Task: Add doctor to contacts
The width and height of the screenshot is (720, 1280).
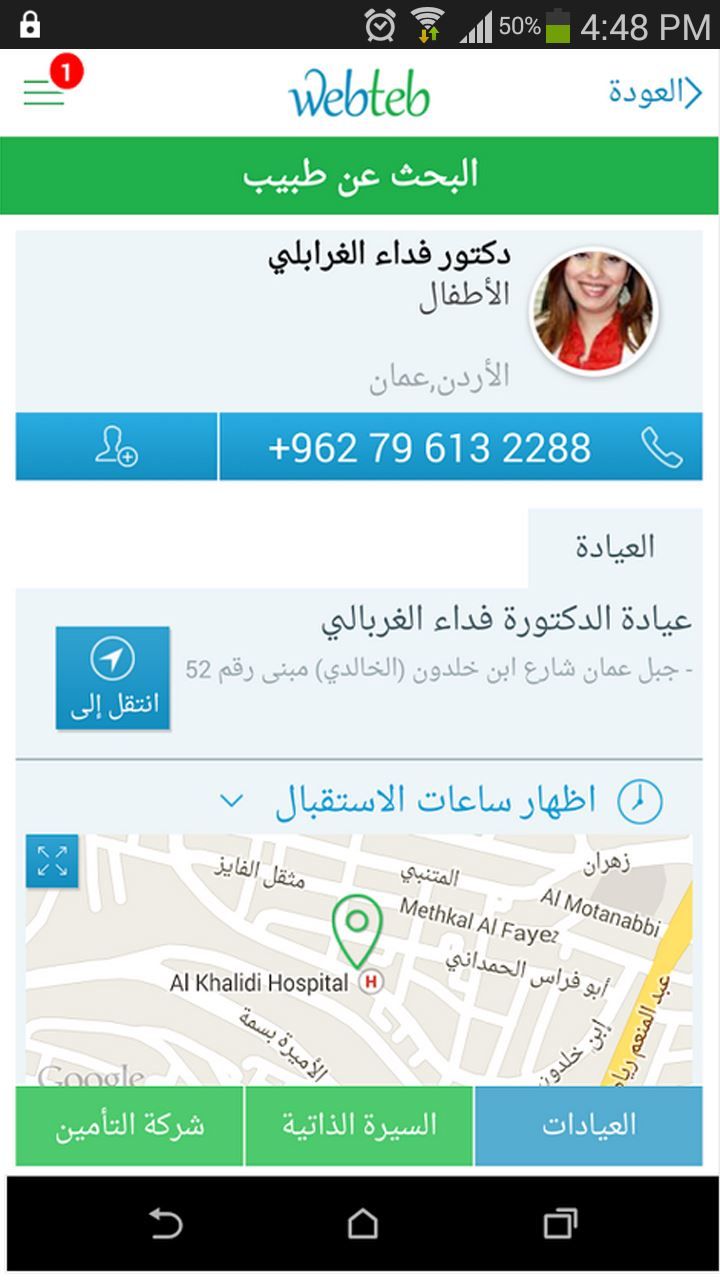Action: pyautogui.click(x=116, y=447)
